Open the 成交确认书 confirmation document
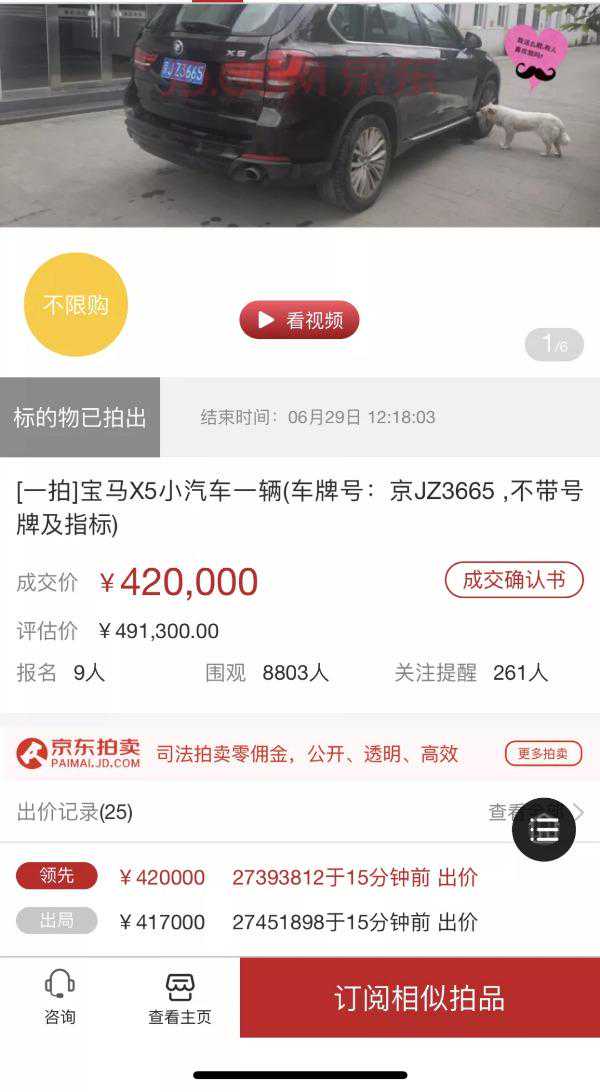This screenshot has width=600, height=1092. click(513, 580)
